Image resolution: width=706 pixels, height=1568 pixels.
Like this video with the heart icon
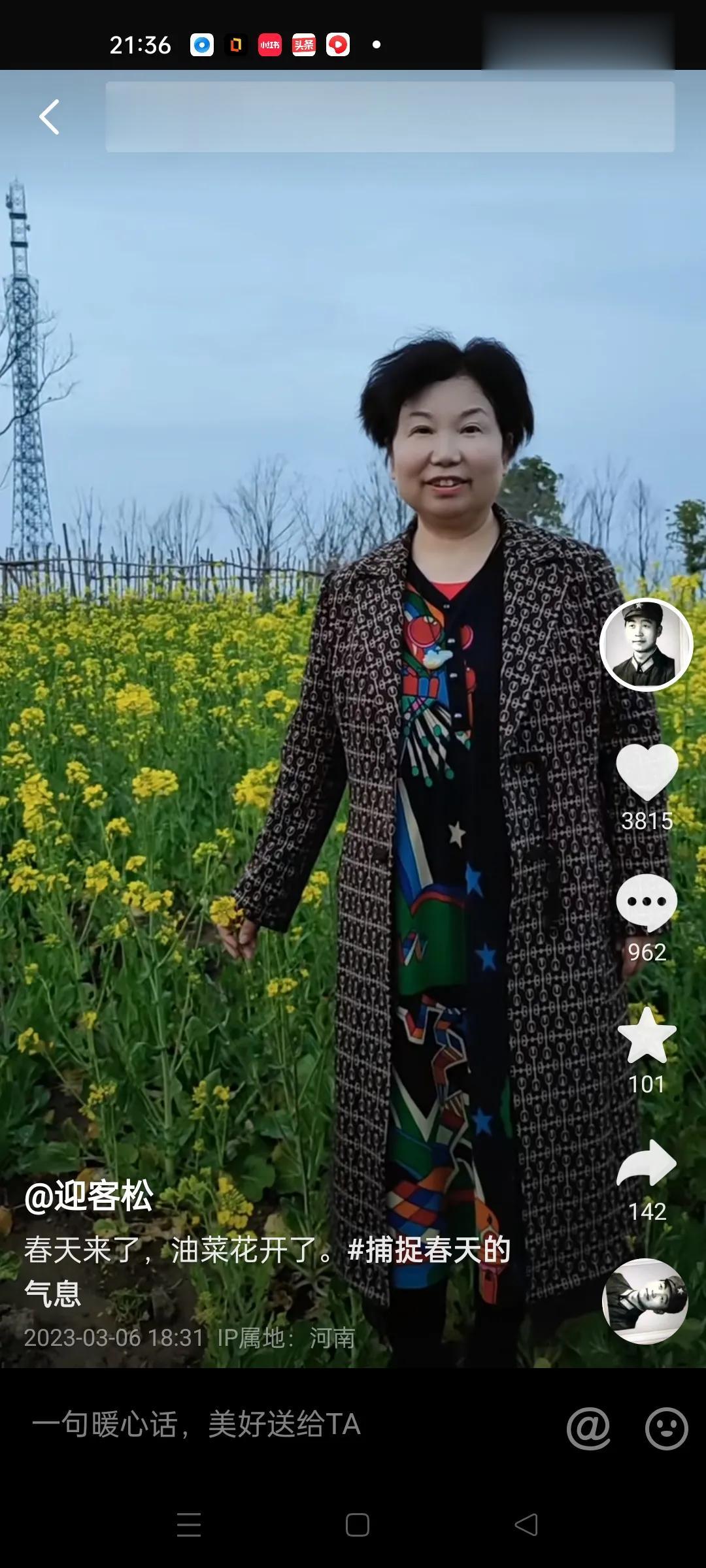[x=647, y=772]
